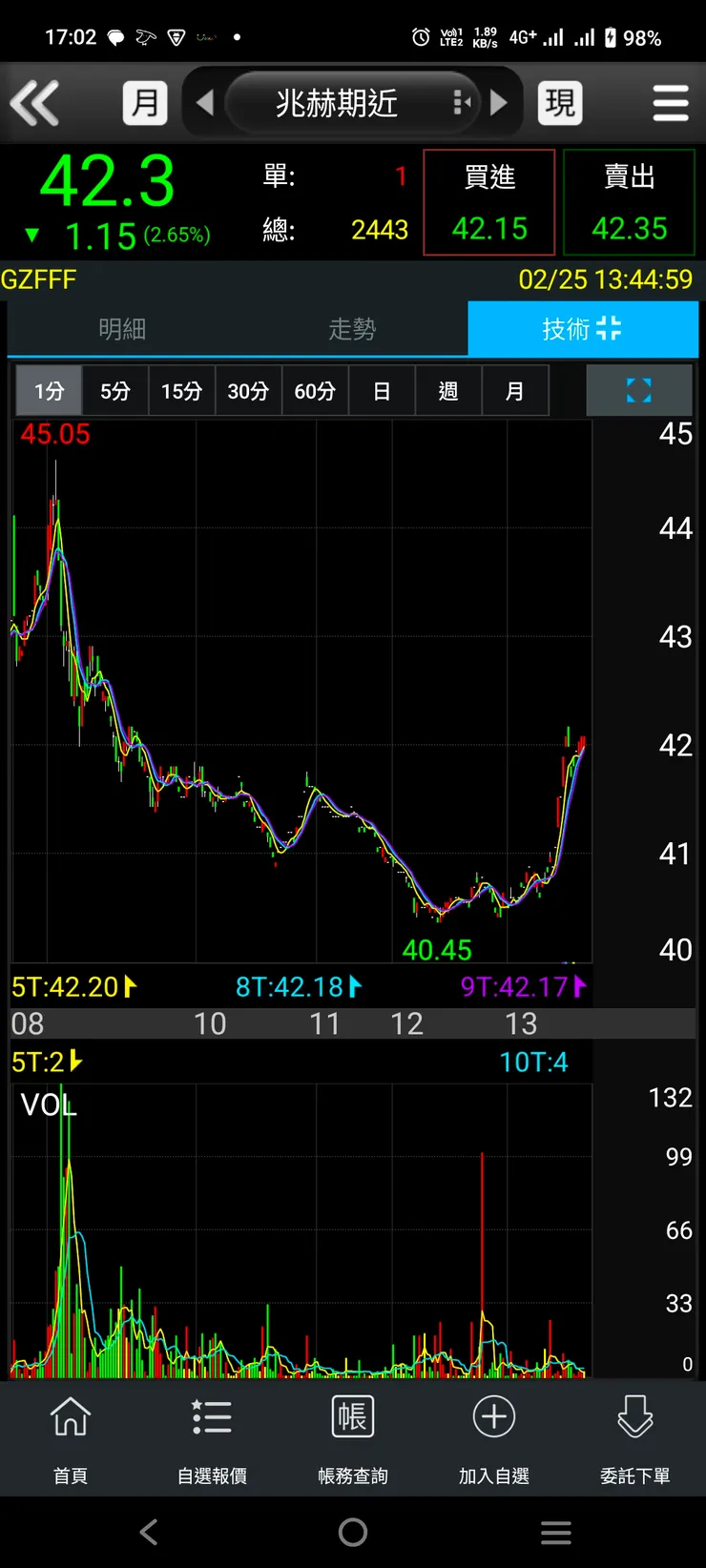Select the 5分 chart interval
706x1568 pixels.
115,391
